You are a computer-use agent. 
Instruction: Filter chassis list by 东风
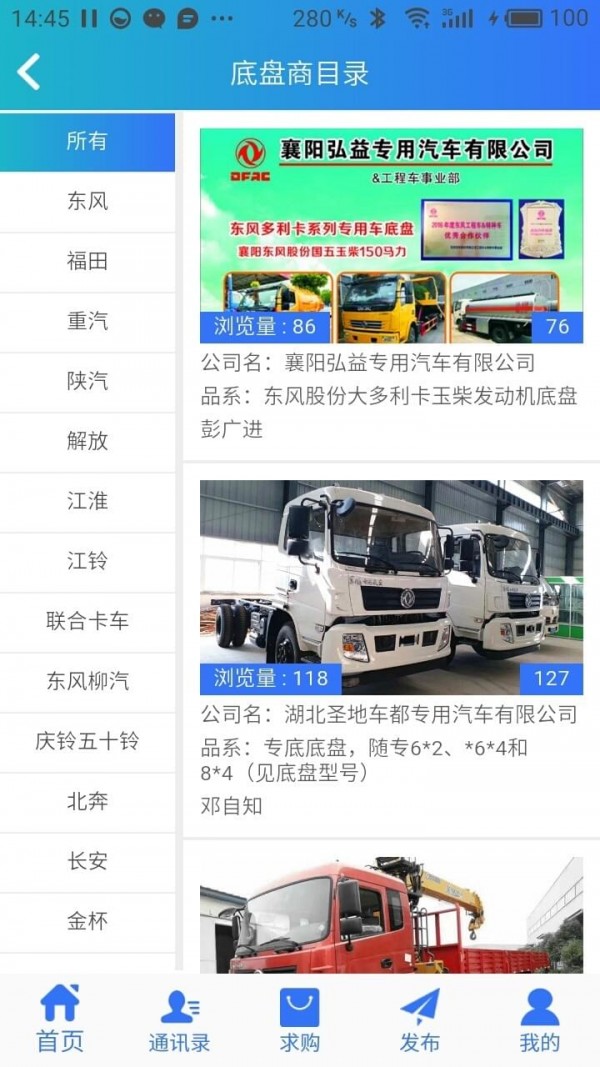click(87, 202)
